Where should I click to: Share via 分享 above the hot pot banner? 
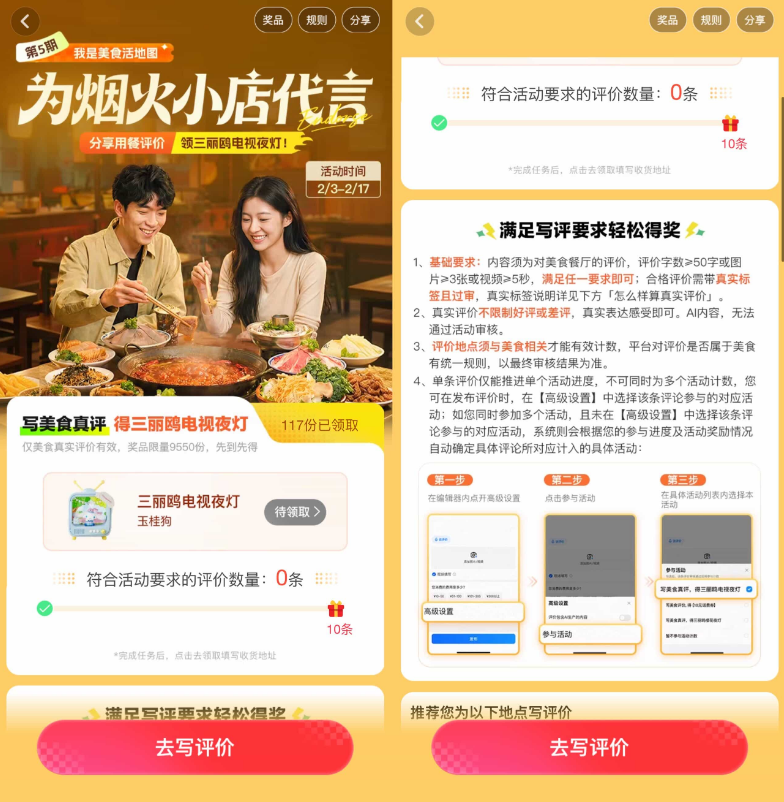coord(360,20)
